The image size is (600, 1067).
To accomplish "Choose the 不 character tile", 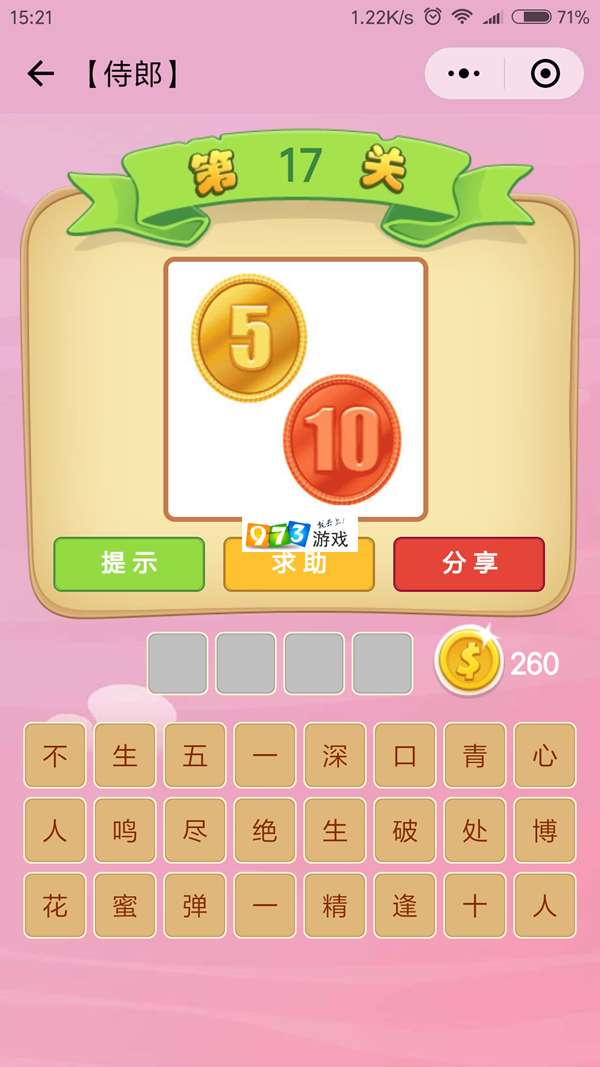I will coord(55,755).
